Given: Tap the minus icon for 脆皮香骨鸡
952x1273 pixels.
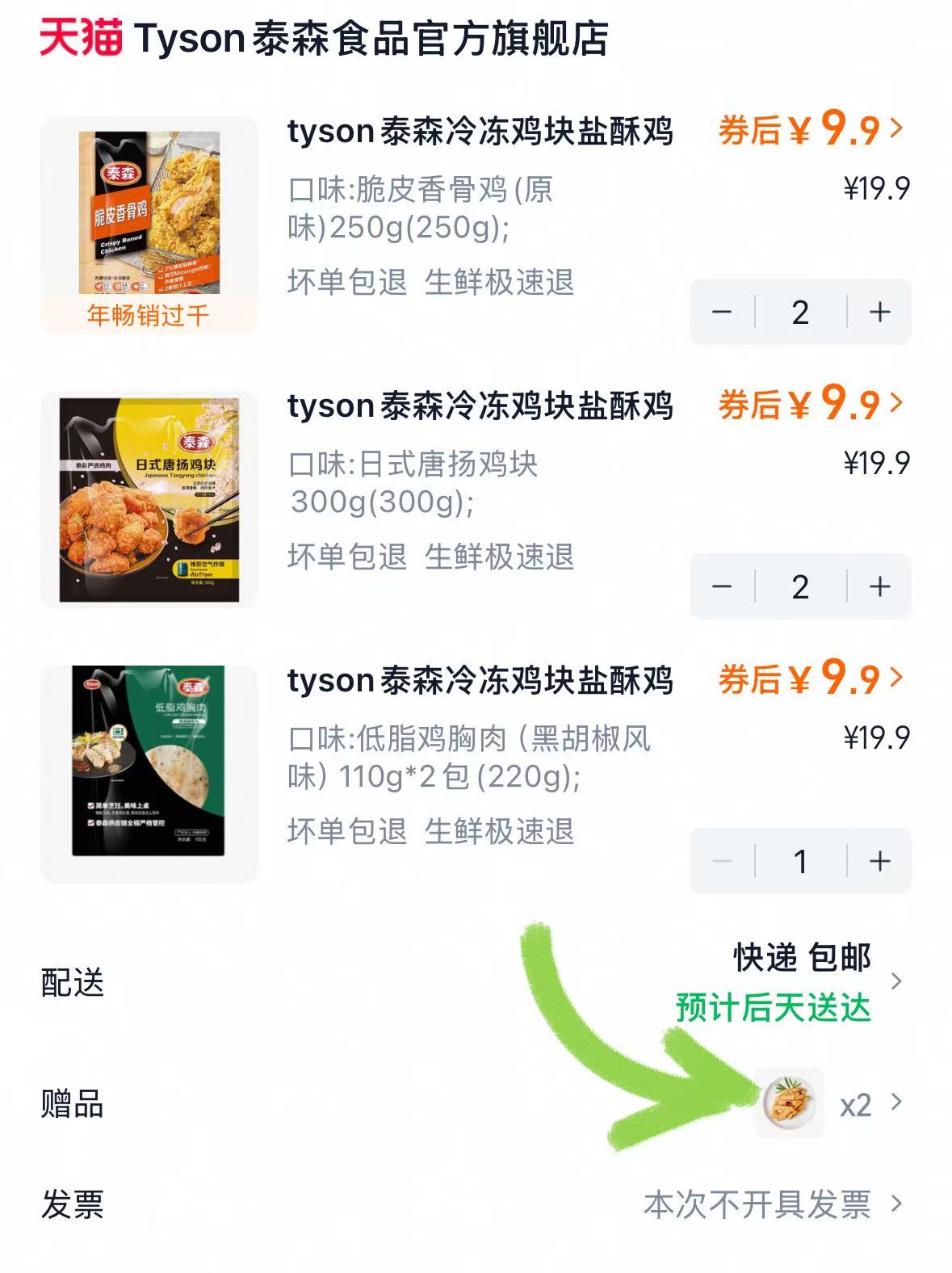Looking at the screenshot, I should [x=721, y=312].
